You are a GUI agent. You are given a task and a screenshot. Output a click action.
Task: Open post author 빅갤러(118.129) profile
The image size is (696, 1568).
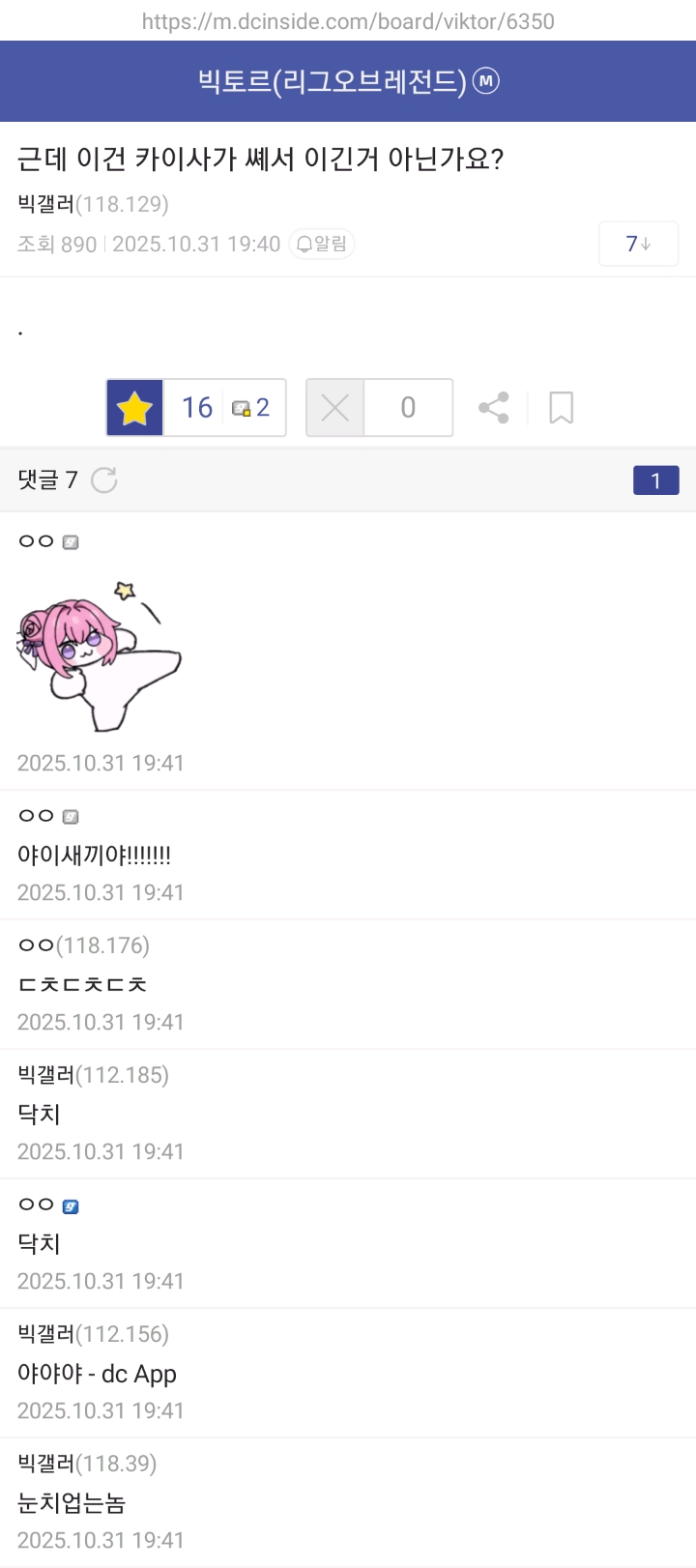point(93,204)
